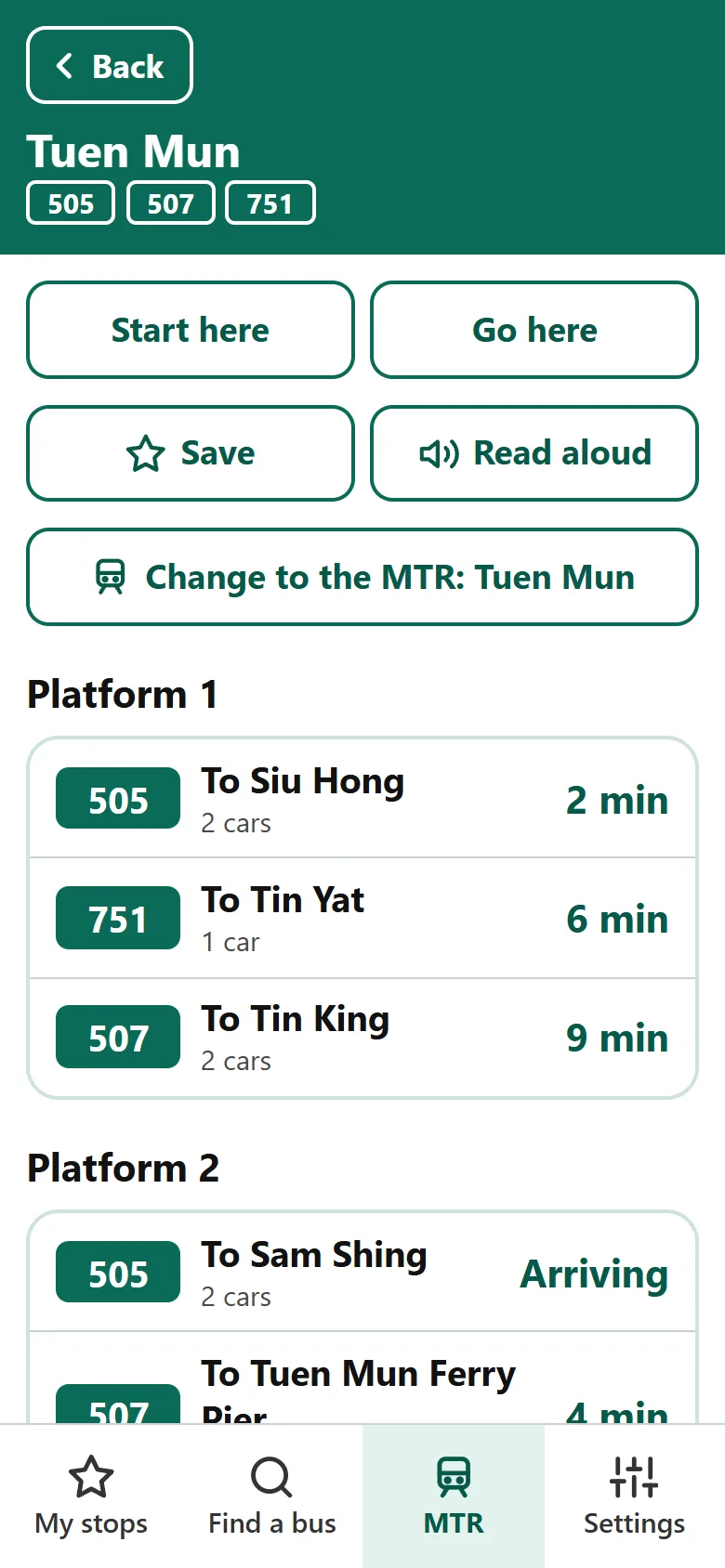Select the 505 route chip under Tuen Mun

[x=71, y=203]
